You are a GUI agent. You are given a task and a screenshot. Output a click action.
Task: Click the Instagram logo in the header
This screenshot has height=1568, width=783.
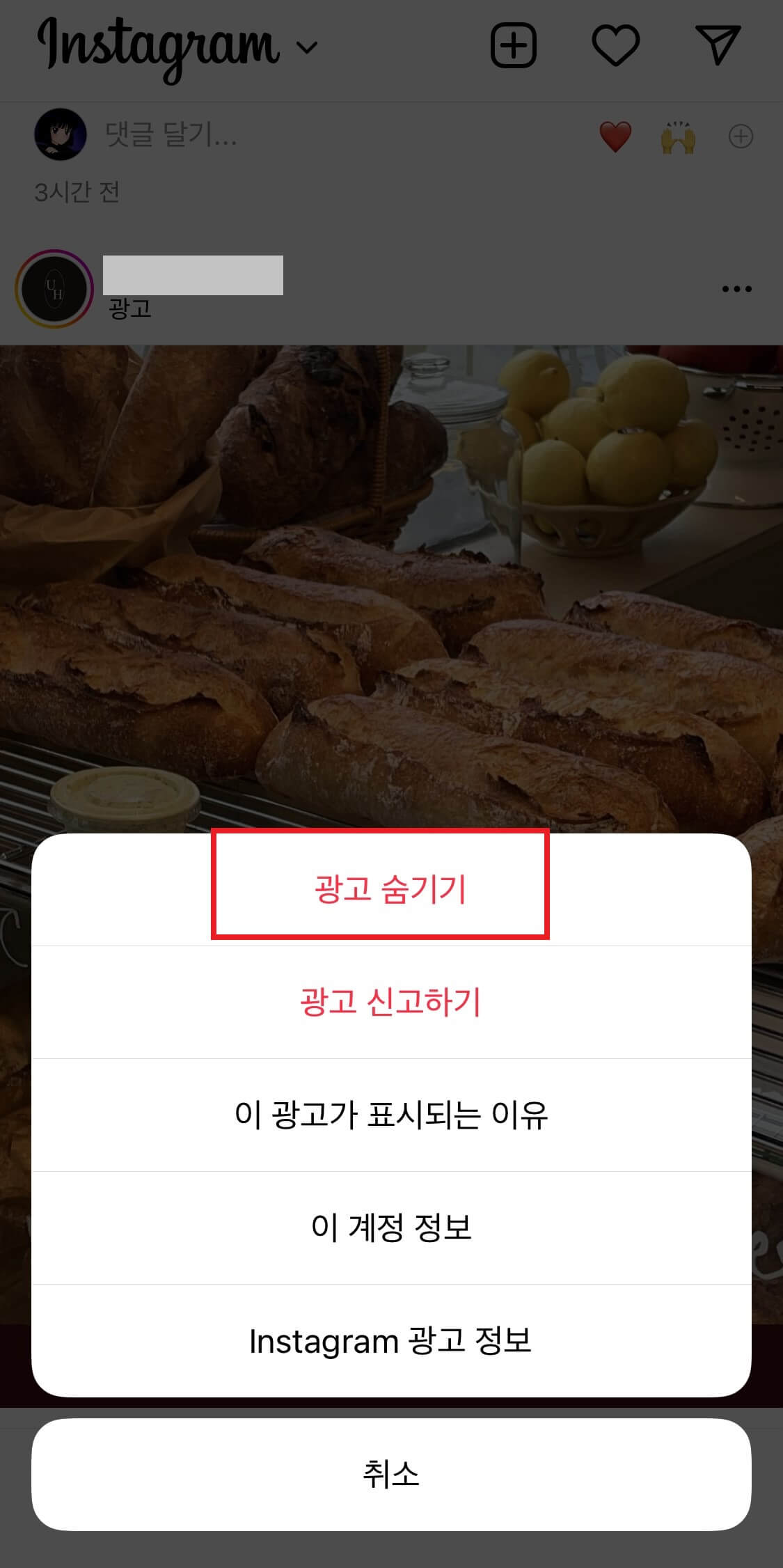tap(157, 45)
